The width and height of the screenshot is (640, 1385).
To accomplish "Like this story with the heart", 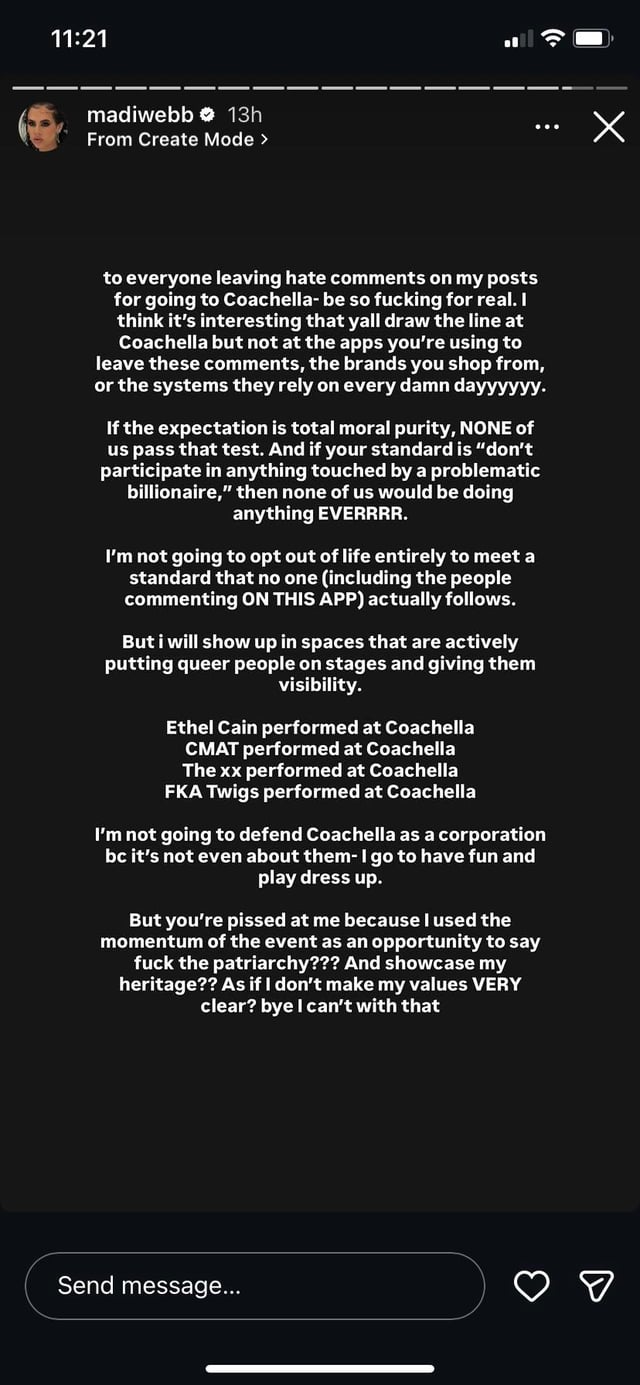I will pos(531,1286).
